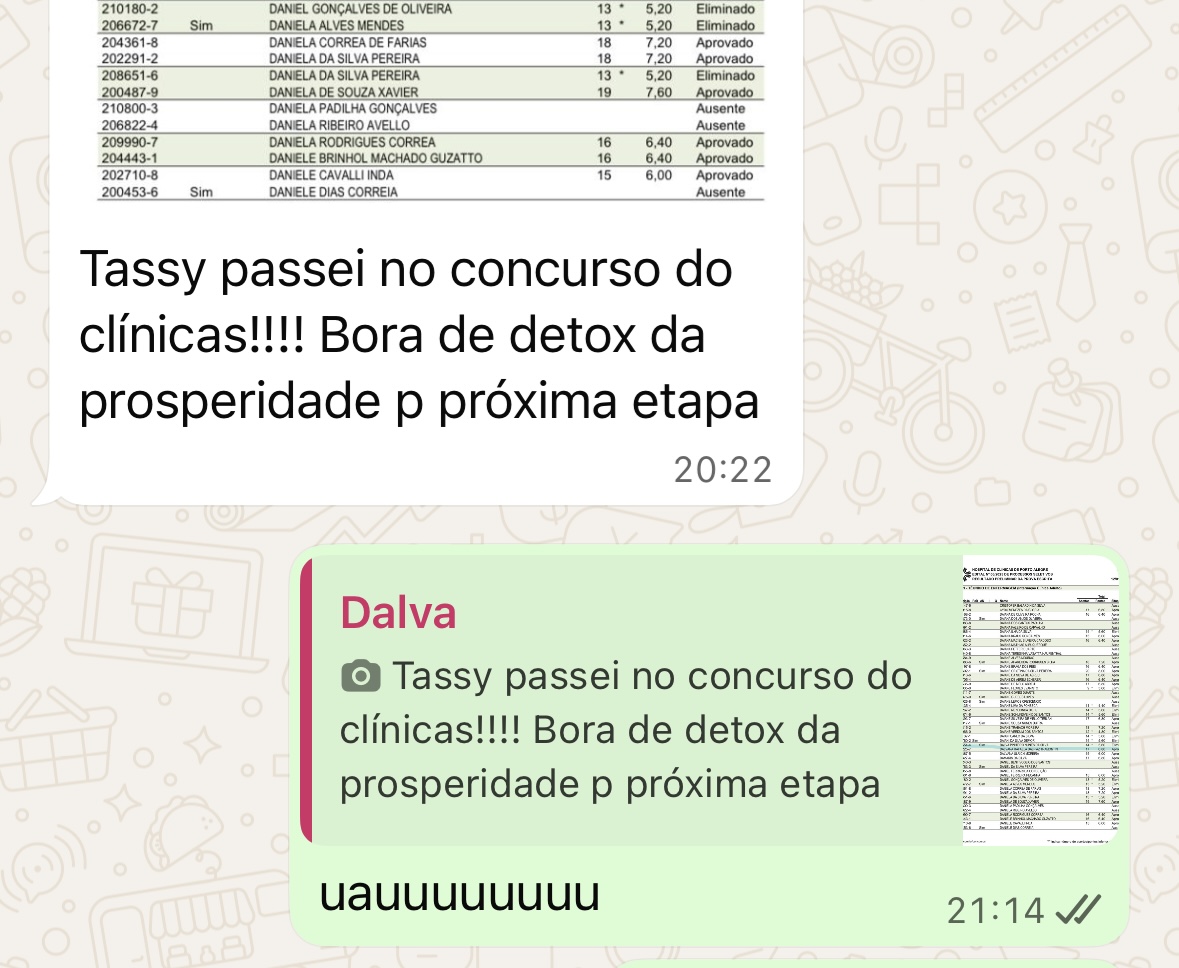
Task: Jump to Dalva's quoted message in the reply
Action: coord(710,700)
